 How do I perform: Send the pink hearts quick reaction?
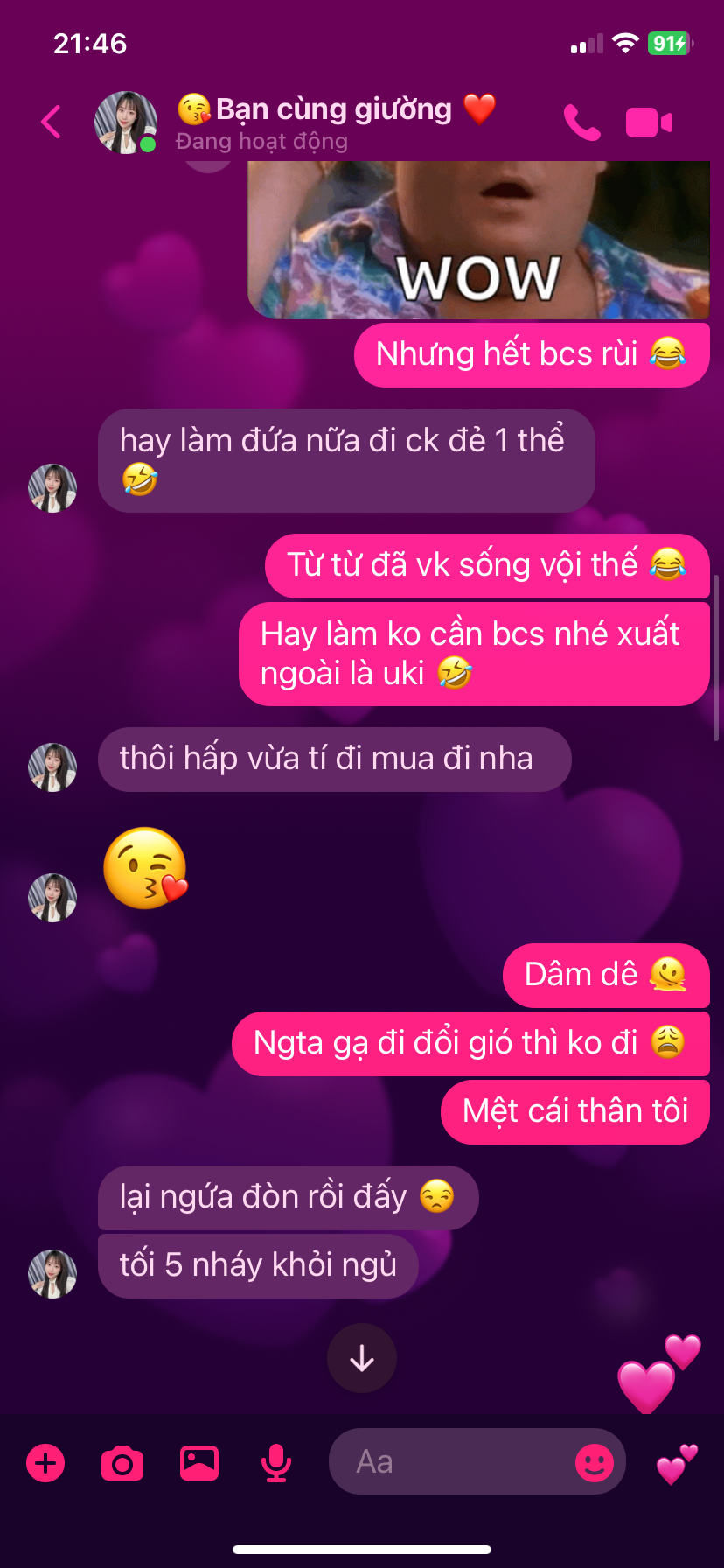677,1463
